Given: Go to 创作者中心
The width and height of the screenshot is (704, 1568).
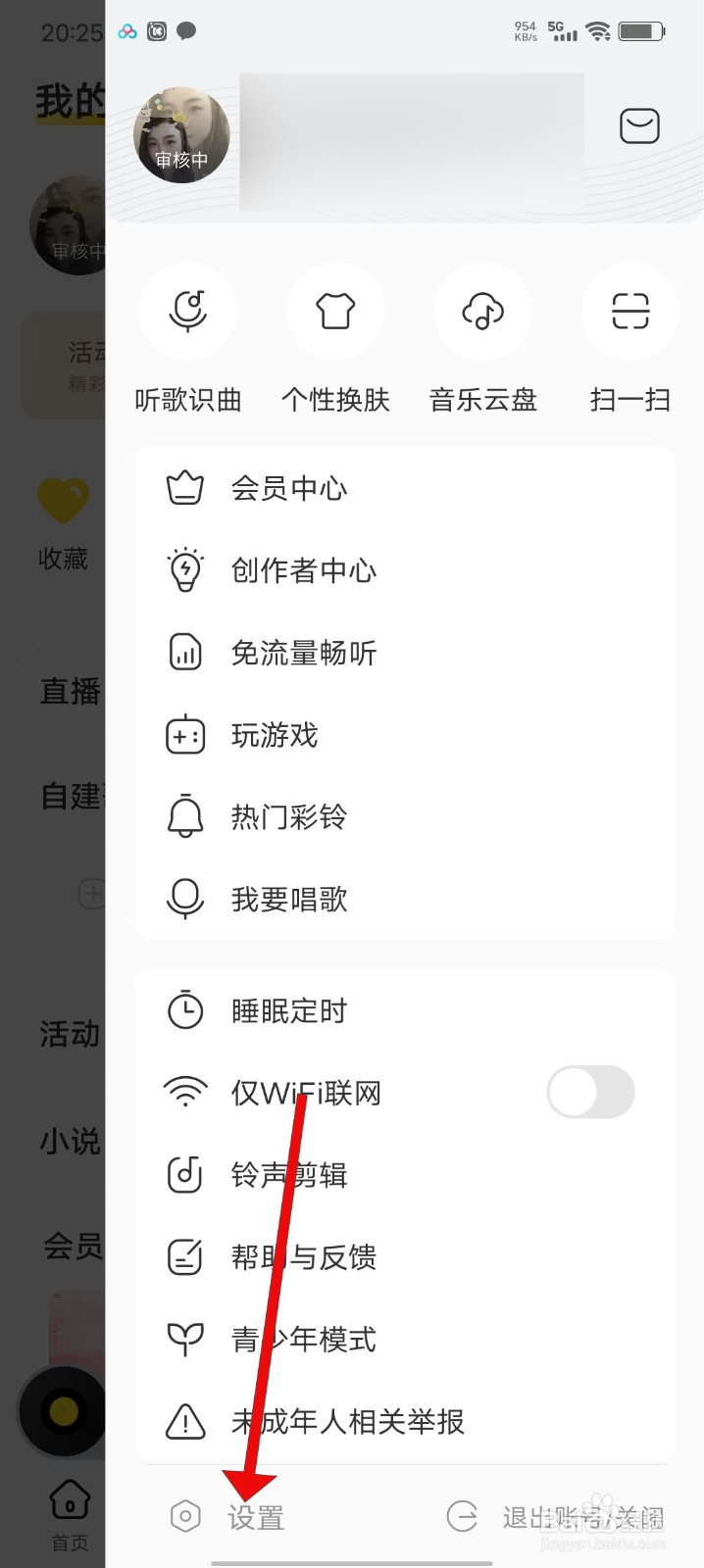Looking at the screenshot, I should [303, 570].
